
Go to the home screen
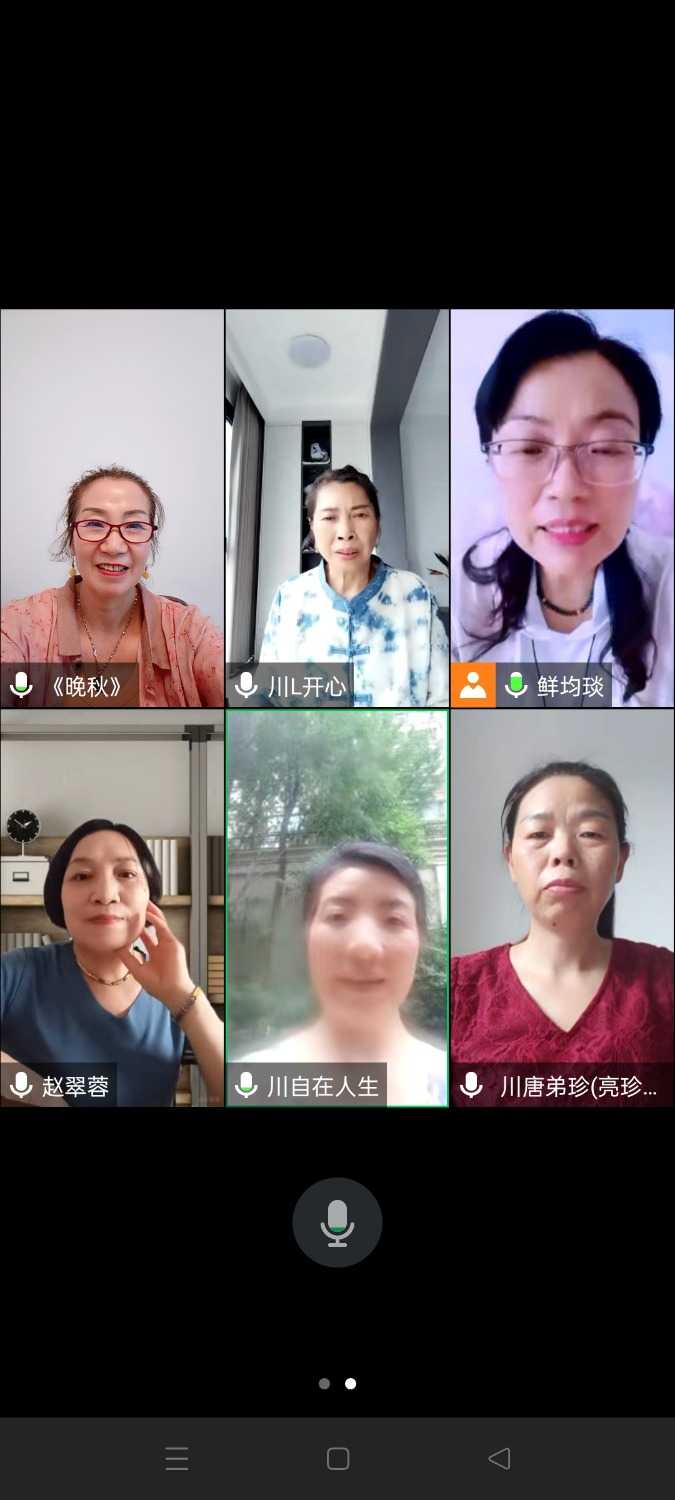click(x=338, y=1458)
